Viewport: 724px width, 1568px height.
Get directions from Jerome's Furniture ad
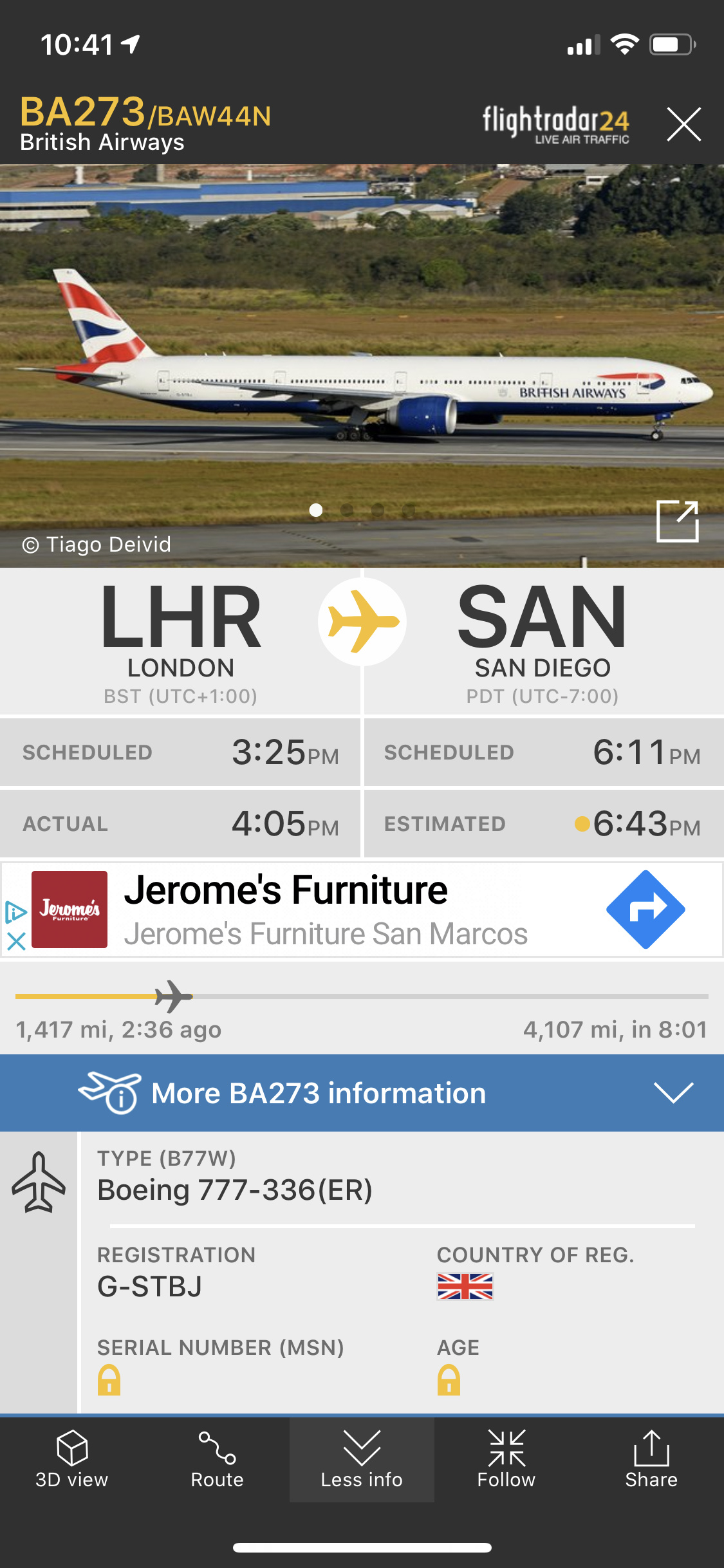(645, 910)
